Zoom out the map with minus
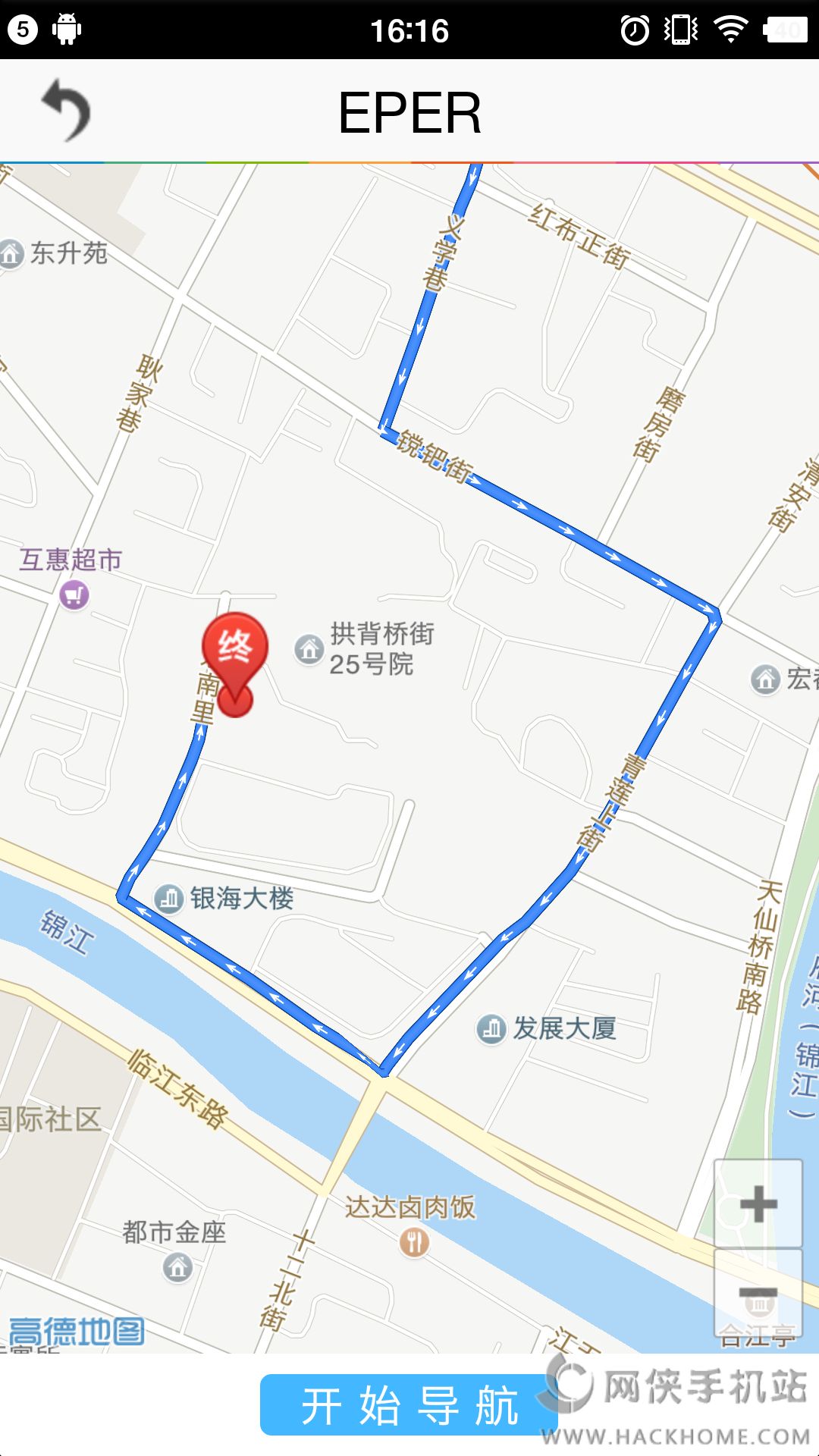This screenshot has height=1456, width=819. tap(758, 1293)
